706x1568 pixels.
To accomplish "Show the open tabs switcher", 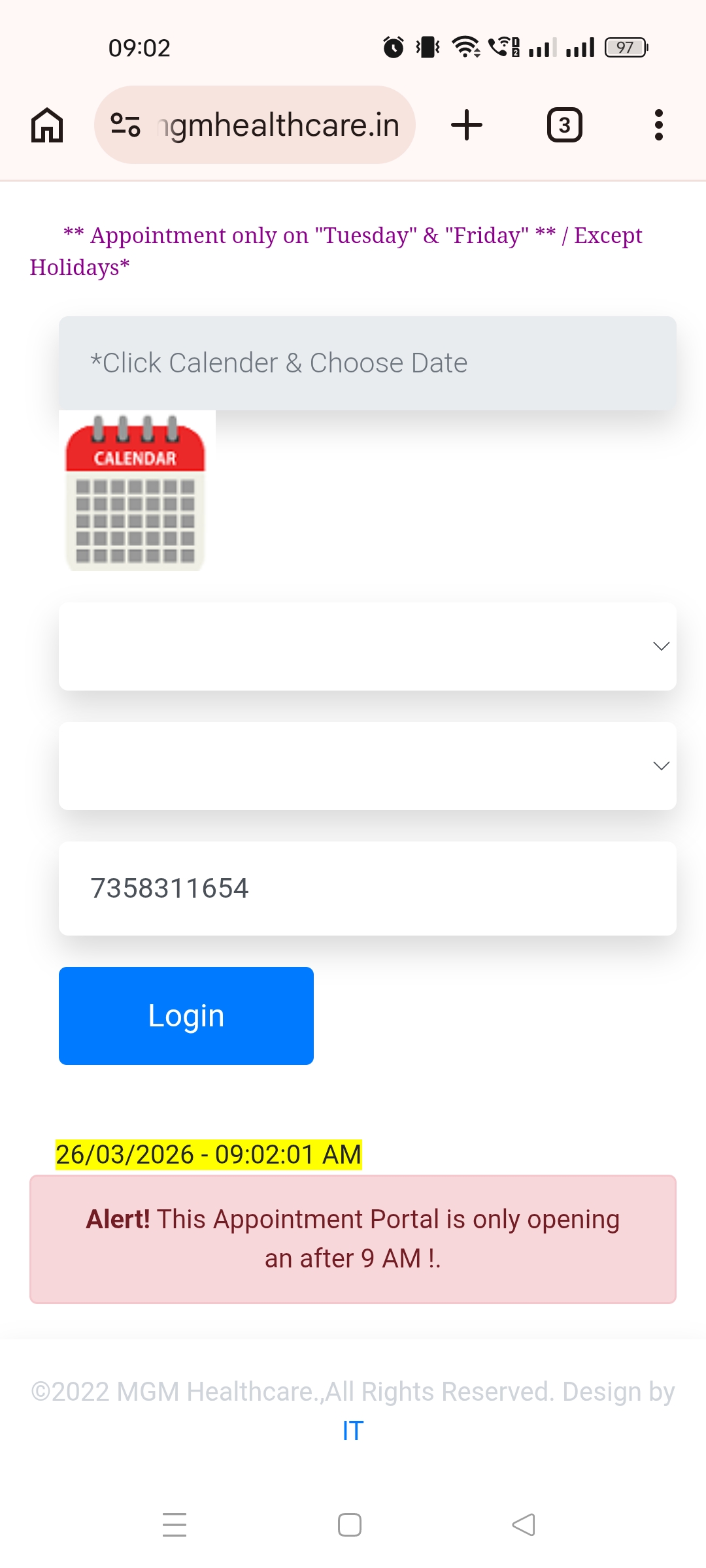I will coord(564,125).
